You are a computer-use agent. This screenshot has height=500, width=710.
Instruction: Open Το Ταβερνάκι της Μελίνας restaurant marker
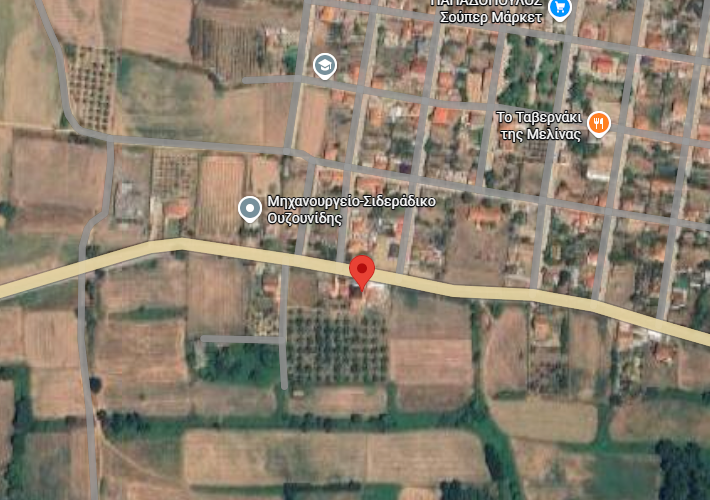pyautogui.click(x=598, y=123)
